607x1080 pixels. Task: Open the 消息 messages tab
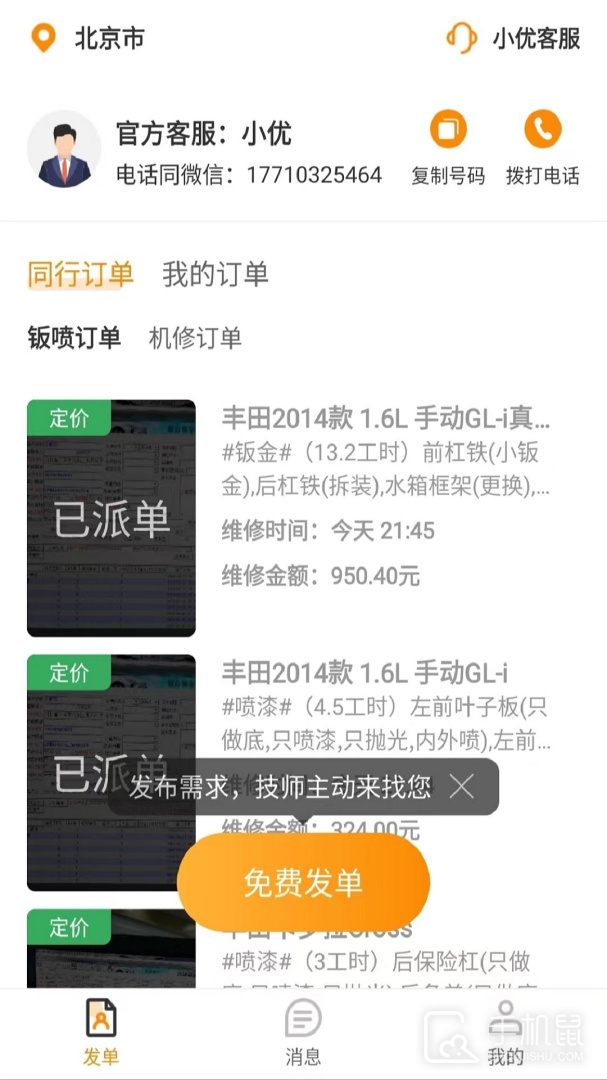point(303,1032)
